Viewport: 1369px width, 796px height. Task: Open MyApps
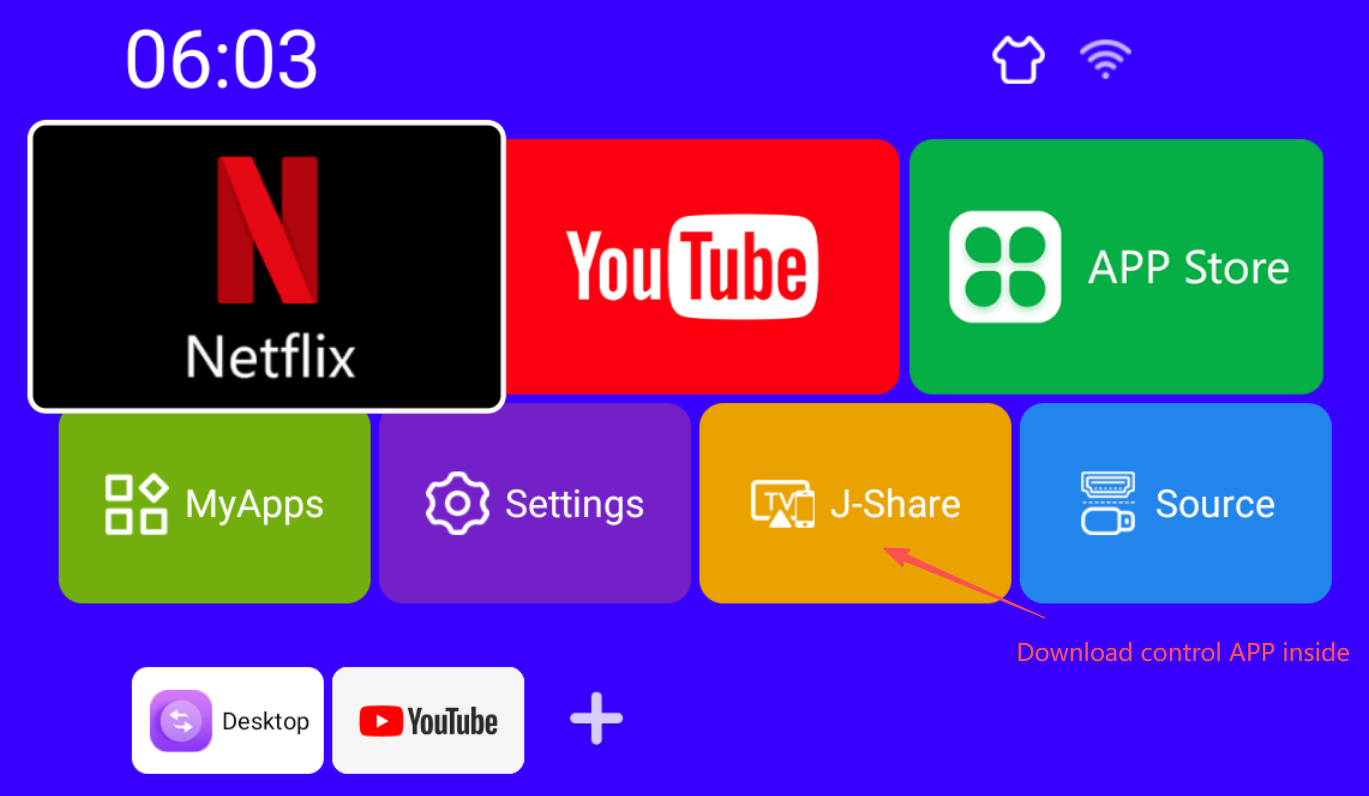pyautogui.click(x=214, y=503)
